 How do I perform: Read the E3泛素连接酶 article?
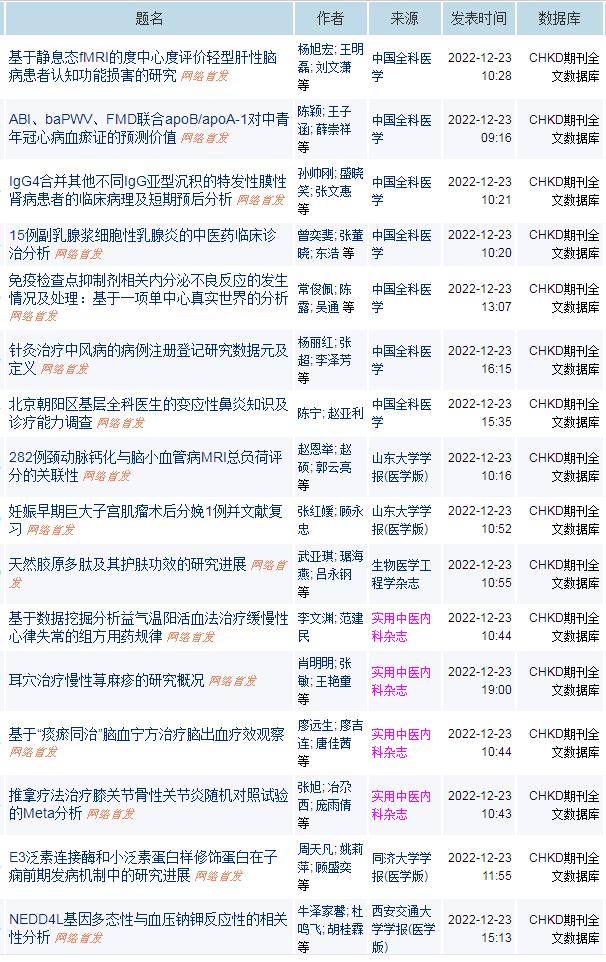pos(140,858)
